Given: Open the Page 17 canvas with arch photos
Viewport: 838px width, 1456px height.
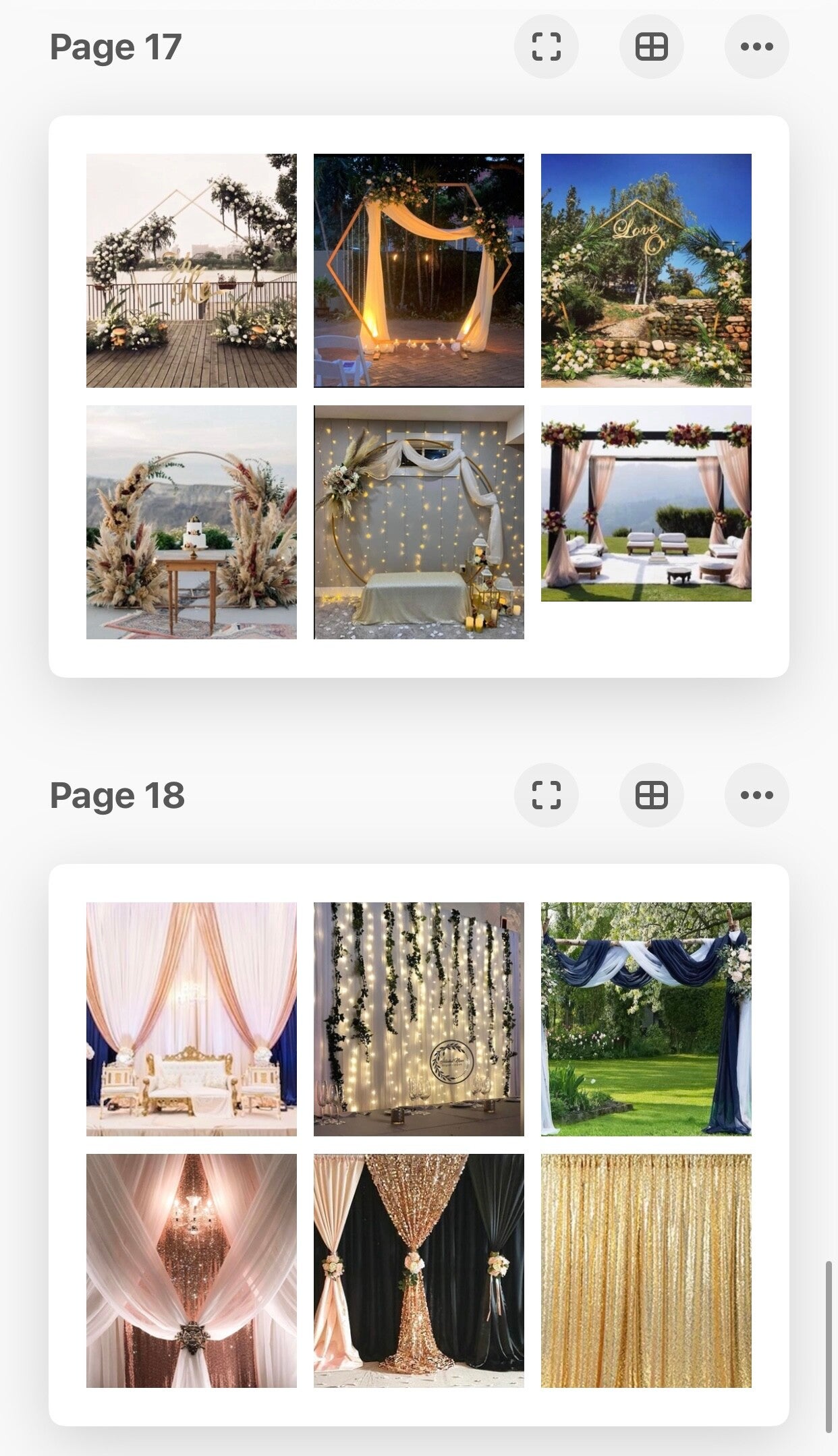Looking at the screenshot, I should click(x=418, y=396).
